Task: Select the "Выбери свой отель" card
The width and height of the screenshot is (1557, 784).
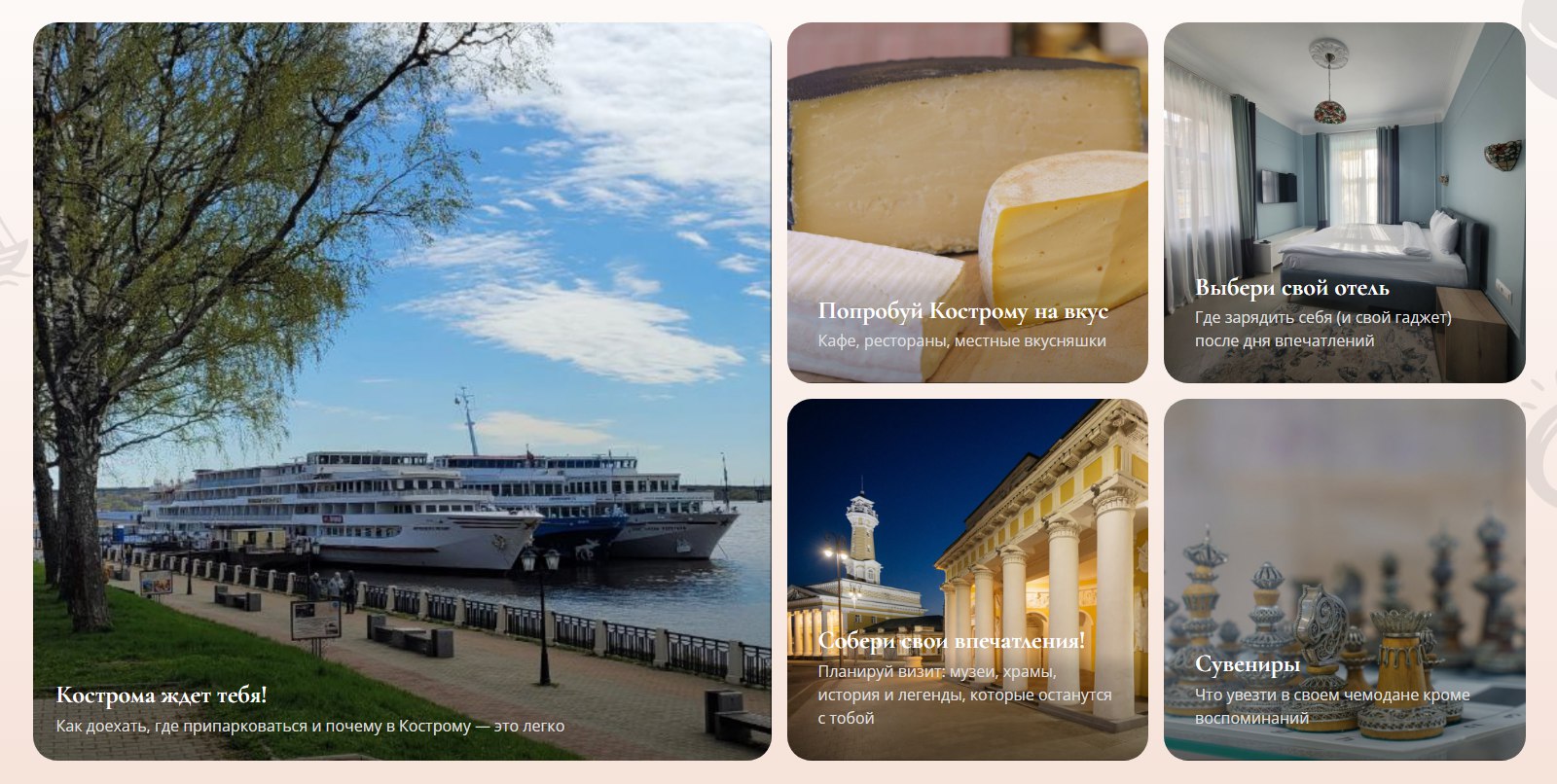Action: pos(1344,202)
